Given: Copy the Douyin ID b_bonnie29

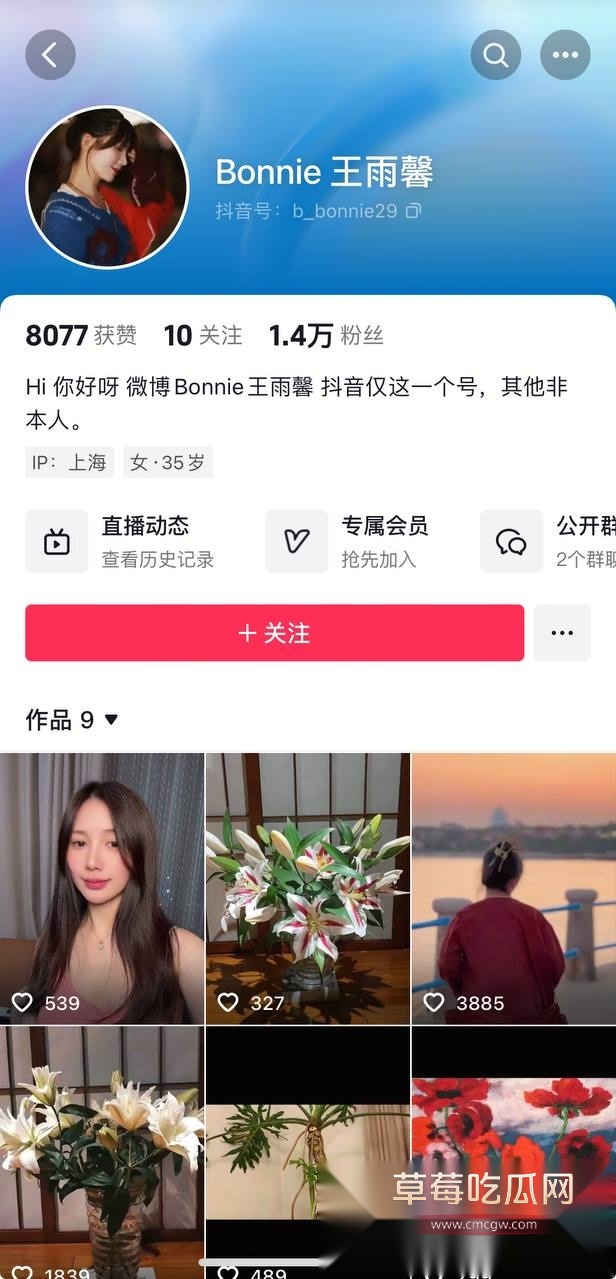Looking at the screenshot, I should pyautogui.click(x=412, y=211).
